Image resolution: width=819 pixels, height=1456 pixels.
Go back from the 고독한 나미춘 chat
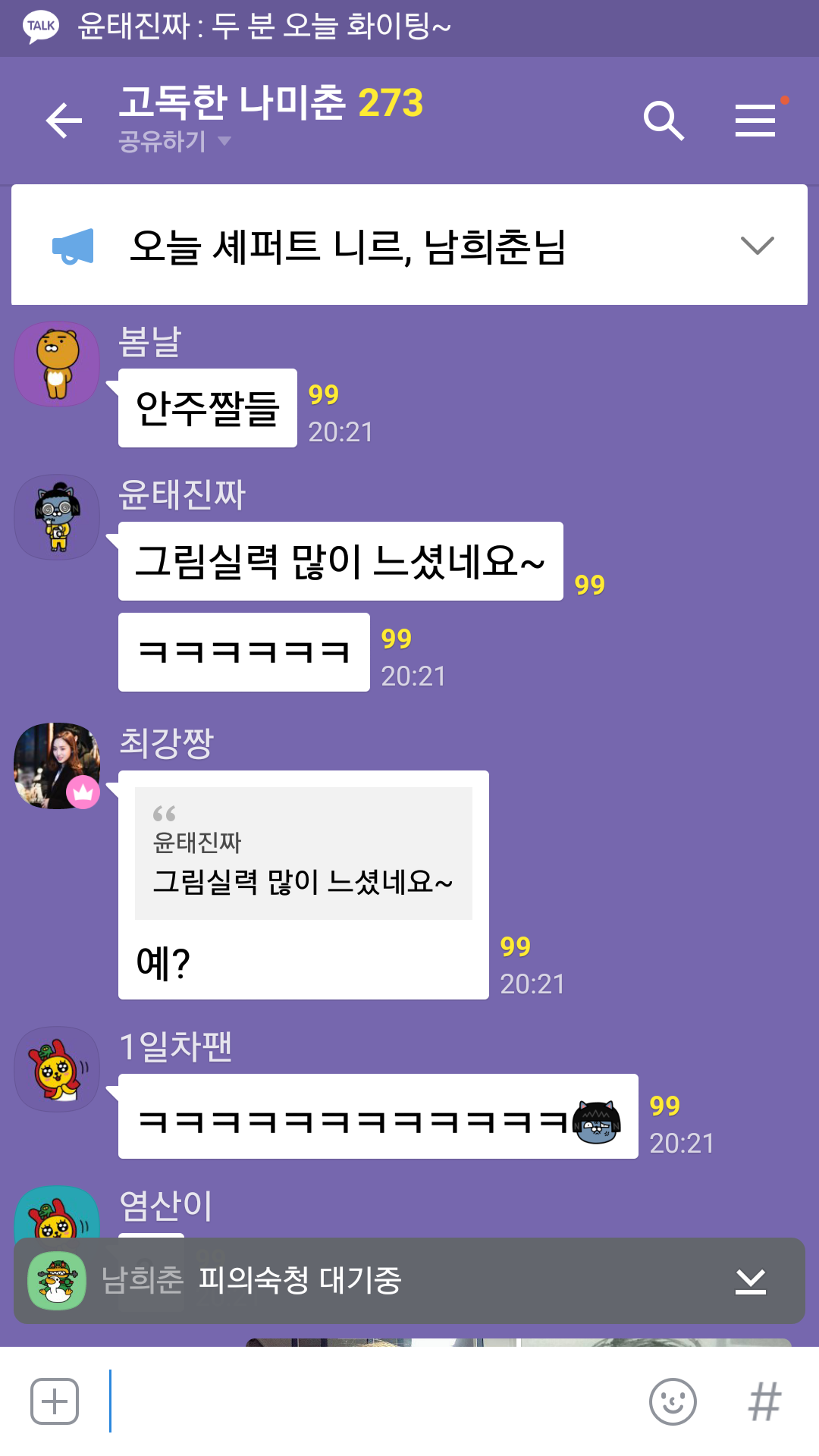64,121
